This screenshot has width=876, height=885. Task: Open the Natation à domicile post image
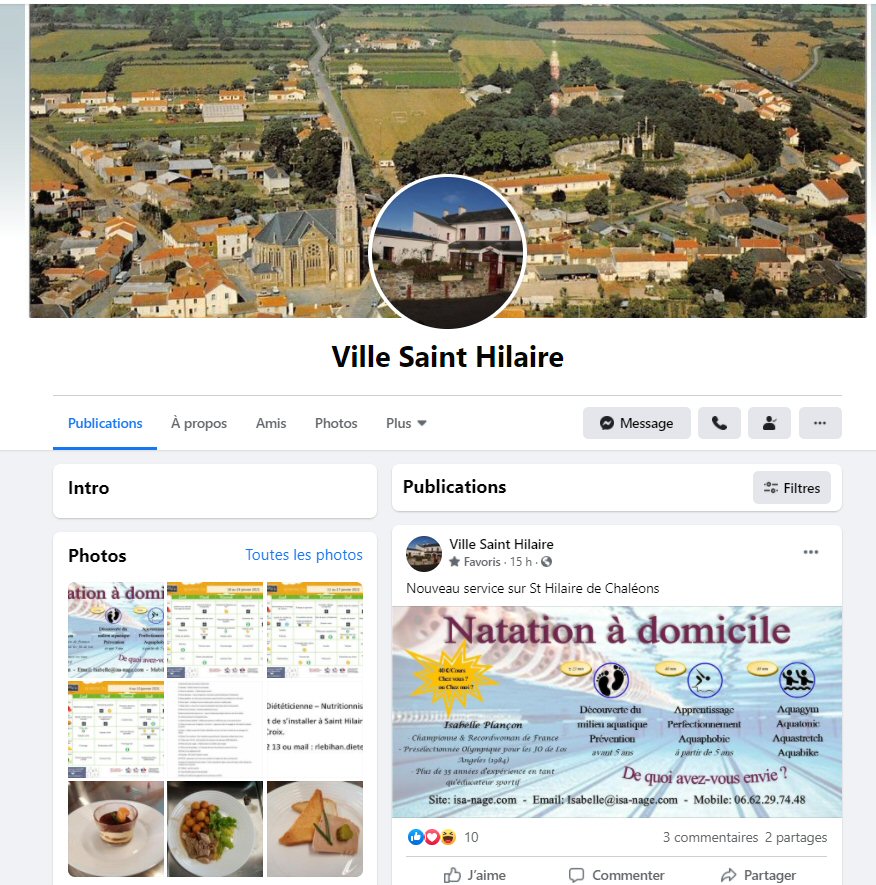click(x=616, y=712)
